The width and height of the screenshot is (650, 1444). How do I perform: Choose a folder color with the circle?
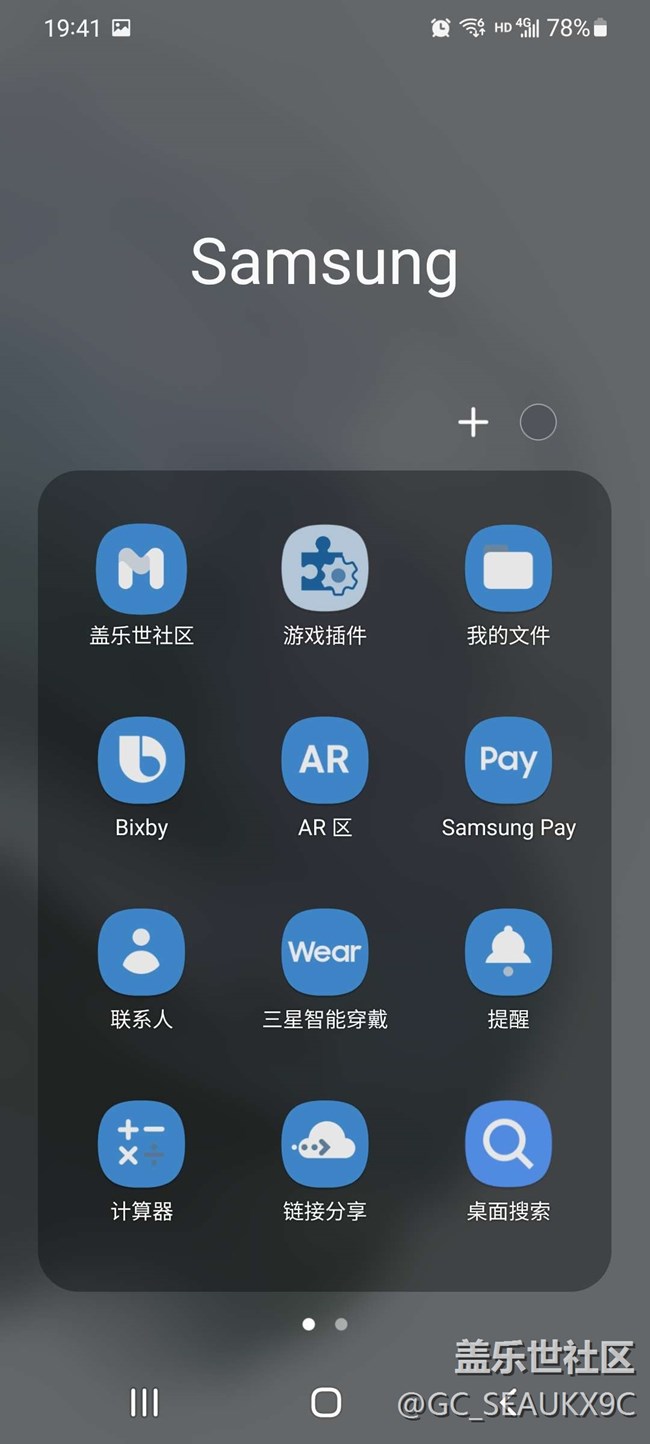[x=538, y=423]
